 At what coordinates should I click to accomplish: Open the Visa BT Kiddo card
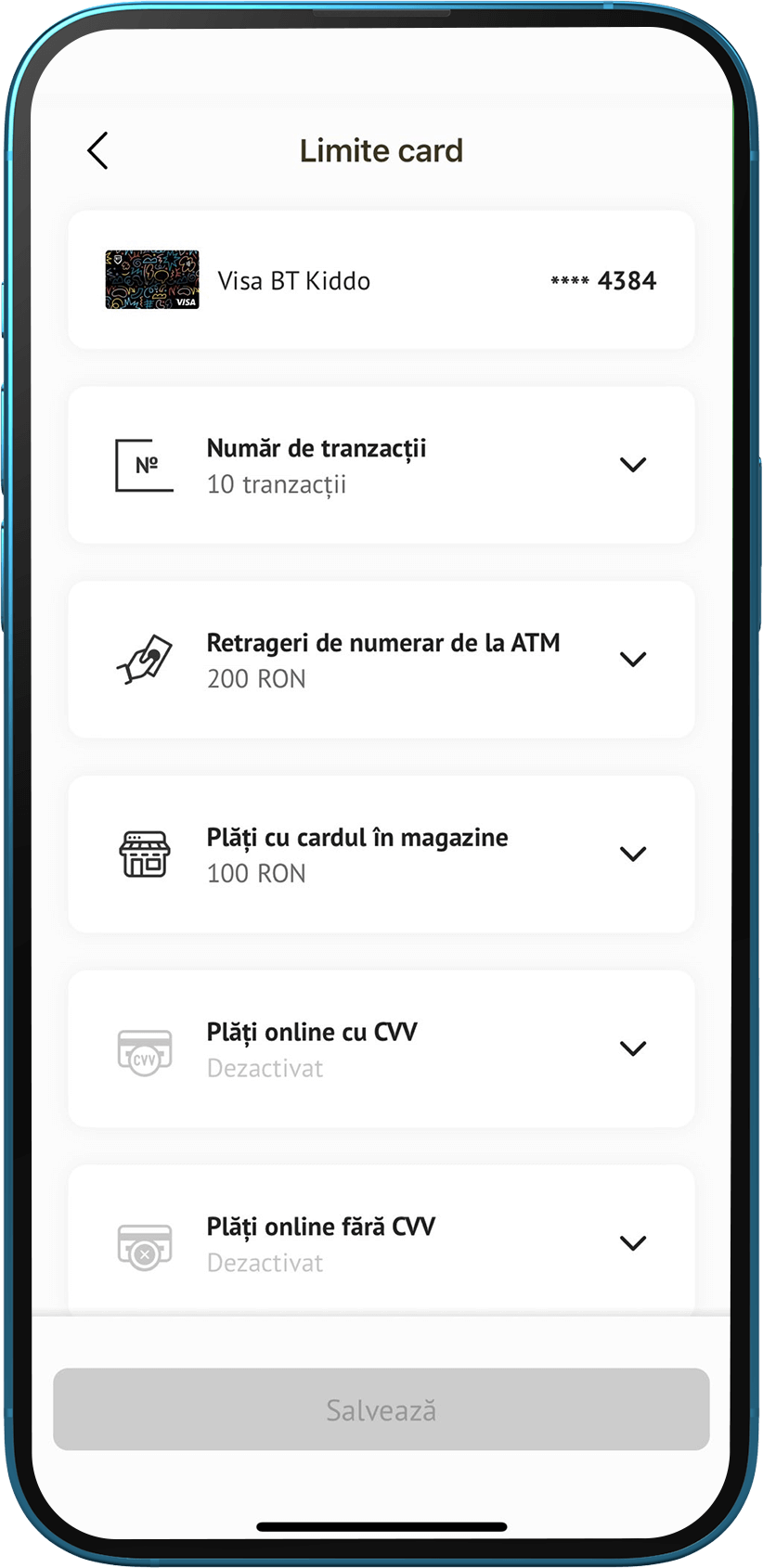pos(381,280)
